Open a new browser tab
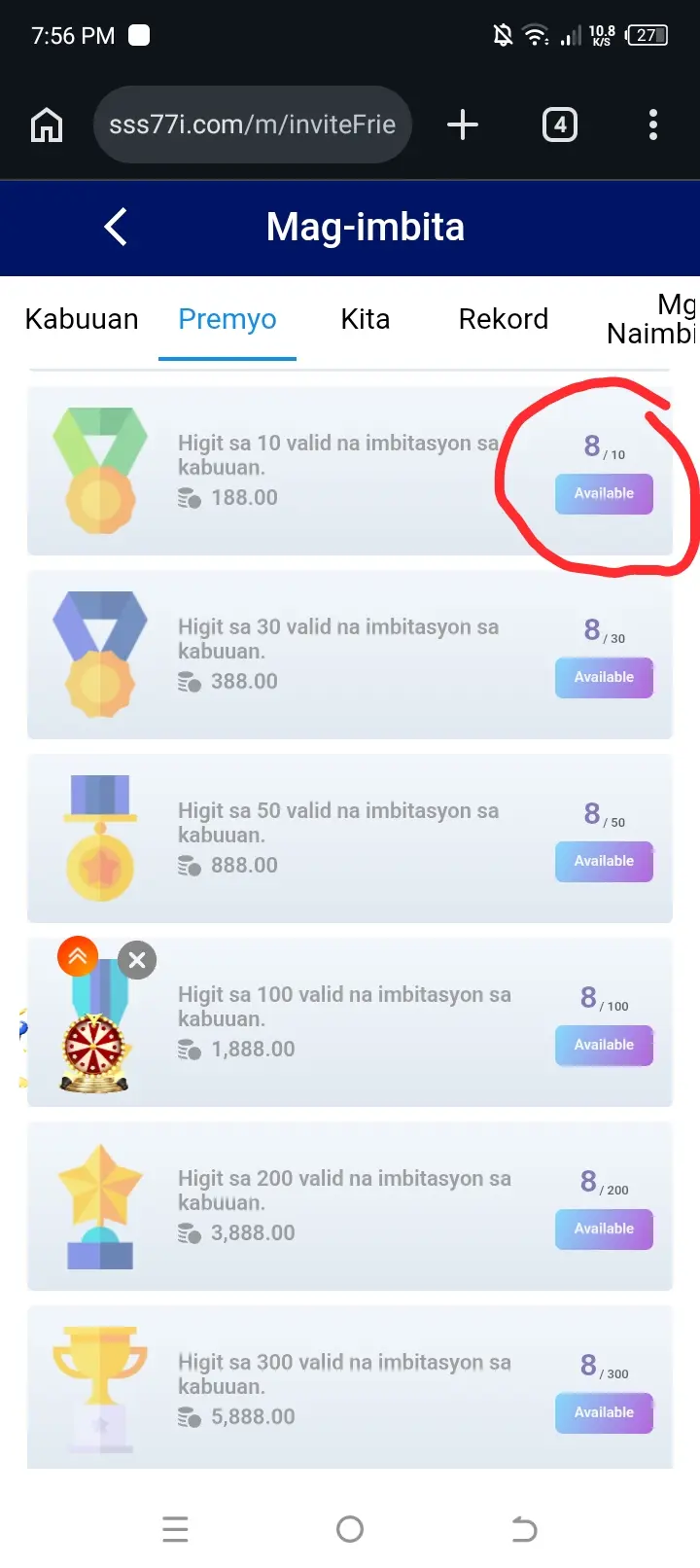700x1568 pixels. [463, 125]
